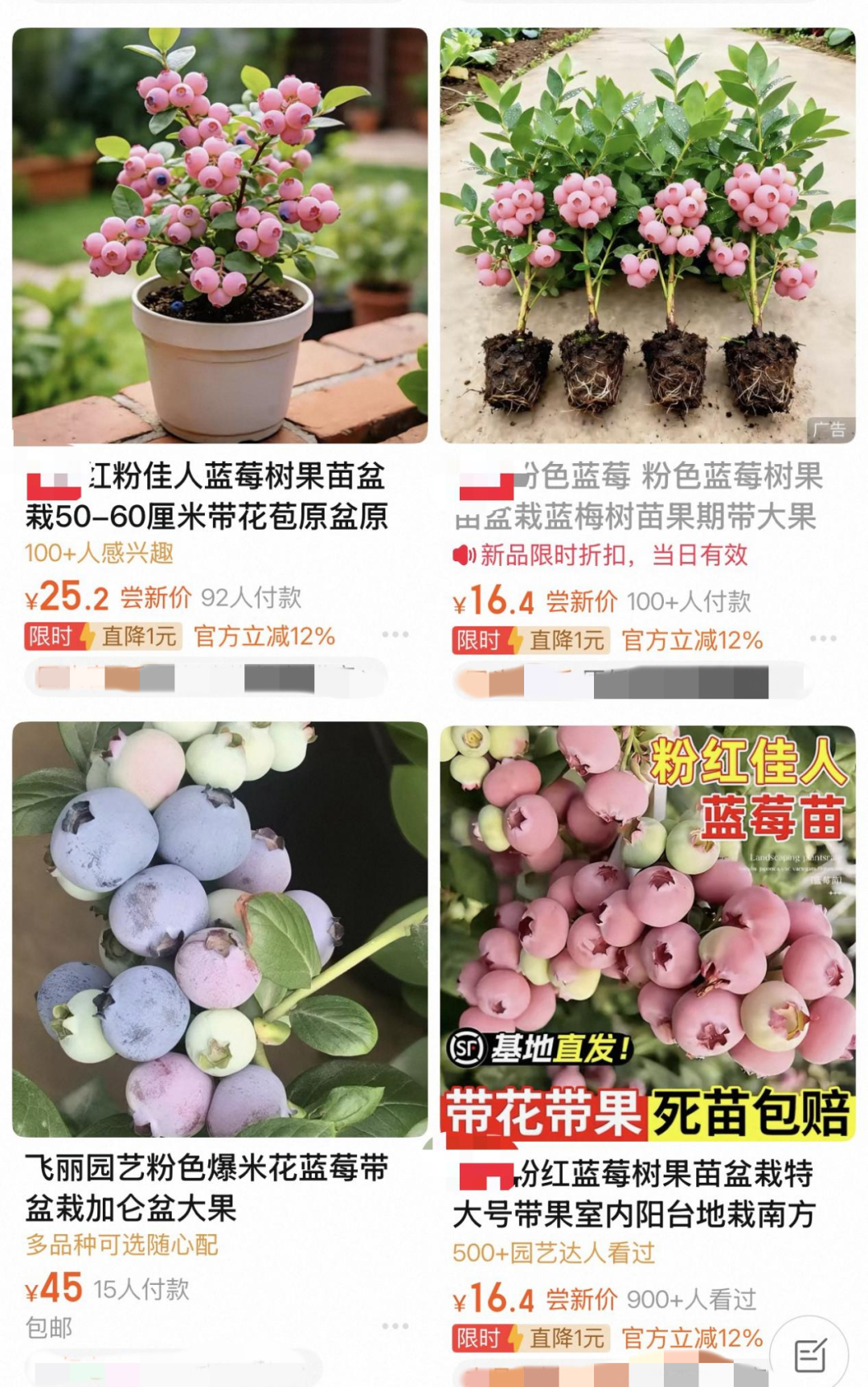Image resolution: width=868 pixels, height=1387 pixels.
Task: Open more options on the ¥25.2 listing
Action: 395,634
